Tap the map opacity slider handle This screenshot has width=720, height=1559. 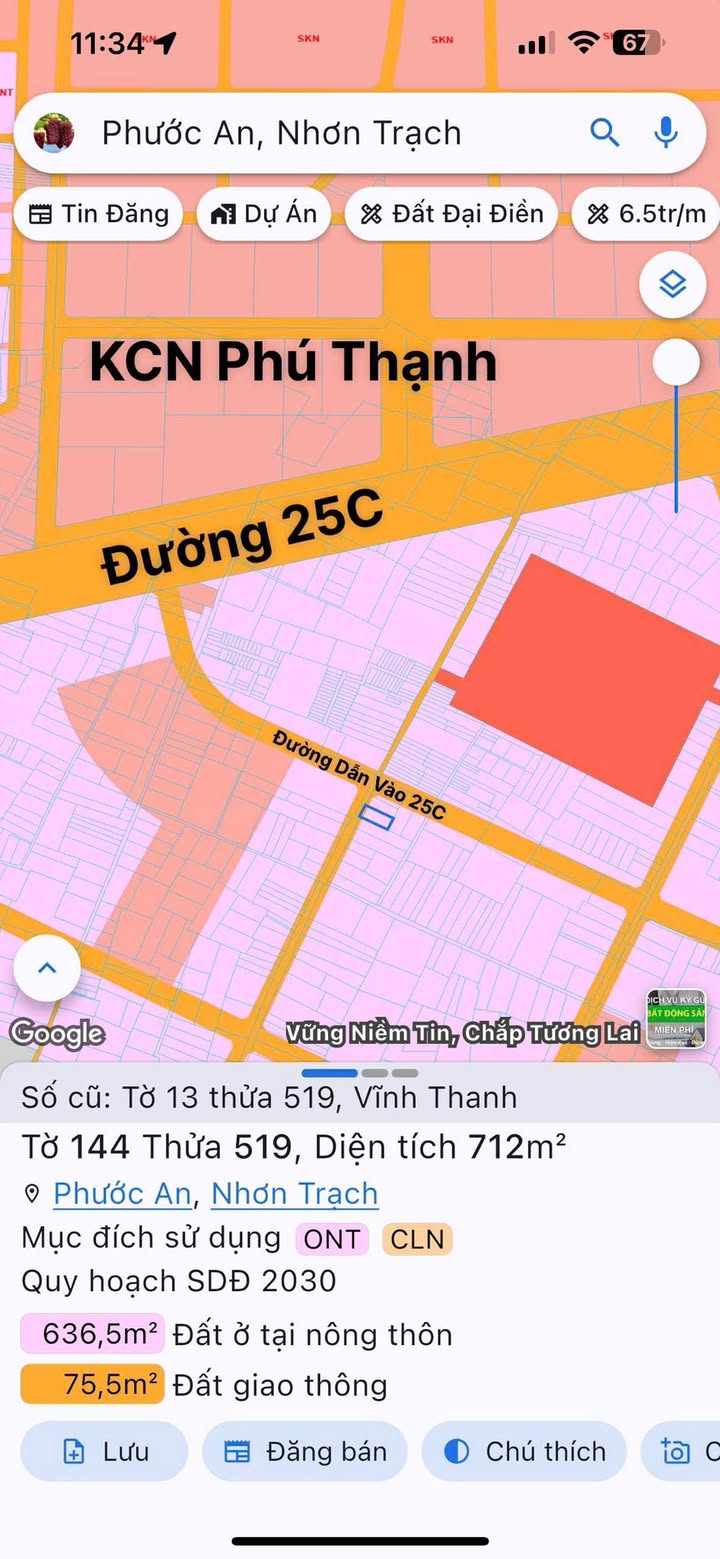coord(676,362)
